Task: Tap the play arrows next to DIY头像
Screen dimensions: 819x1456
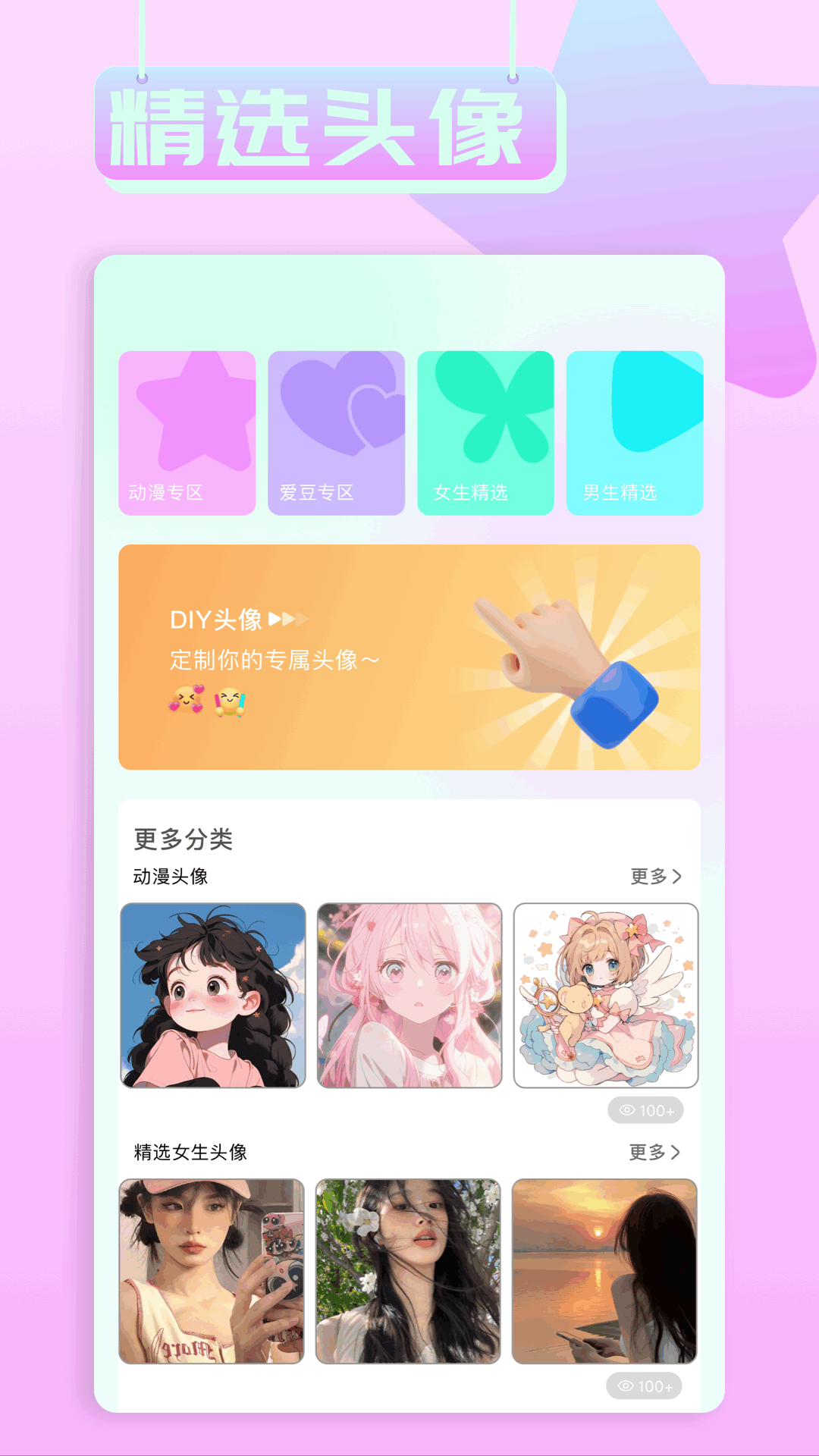Action: pos(287,620)
